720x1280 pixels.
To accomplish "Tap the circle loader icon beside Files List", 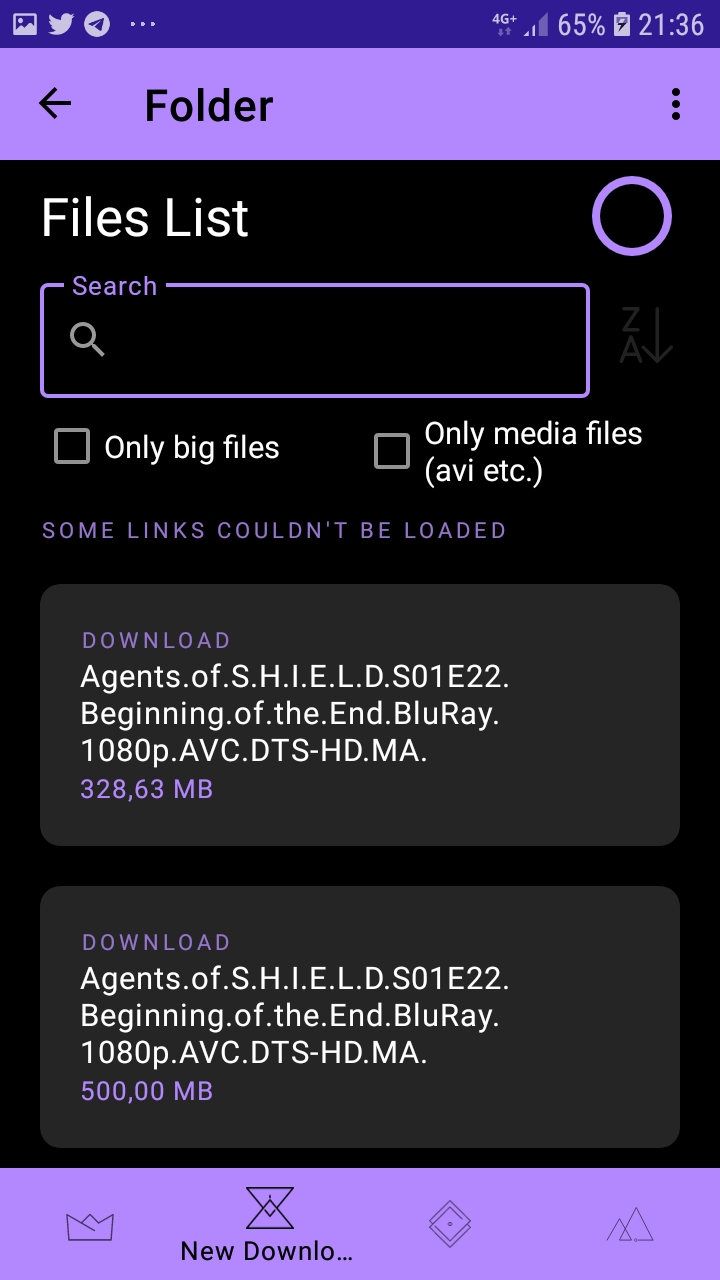I will pos(631,214).
